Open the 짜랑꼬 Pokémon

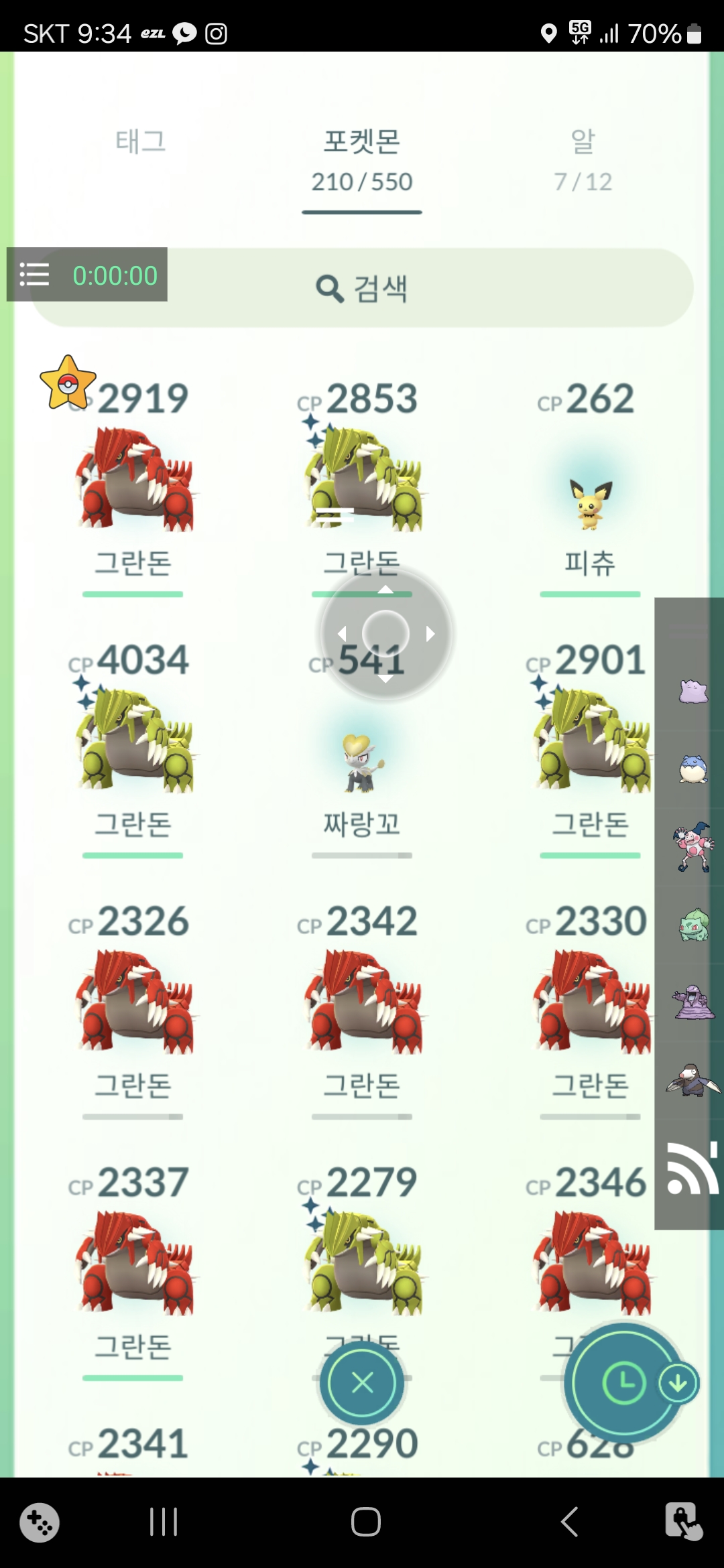(362, 764)
